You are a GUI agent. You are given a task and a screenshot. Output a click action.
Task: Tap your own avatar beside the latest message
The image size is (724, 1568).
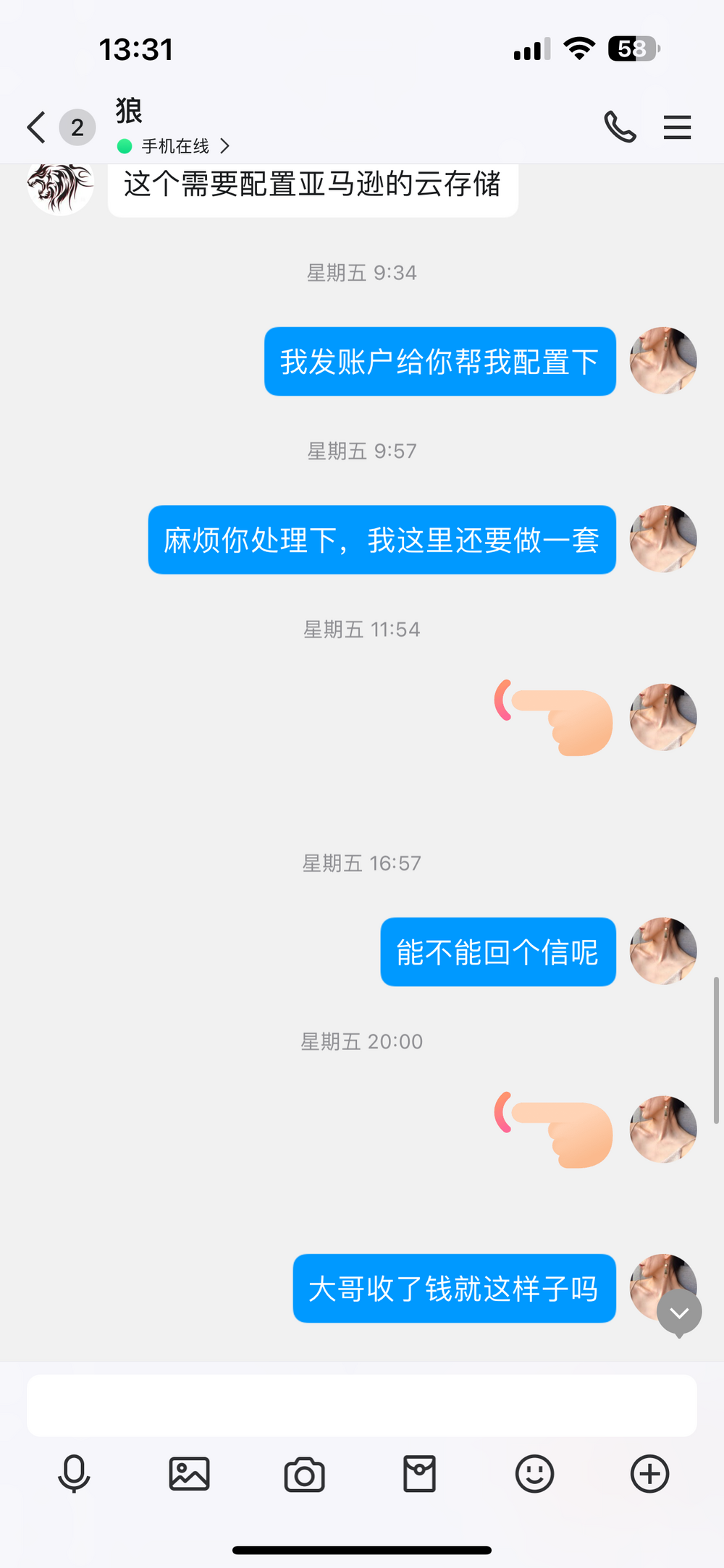[x=663, y=1289]
